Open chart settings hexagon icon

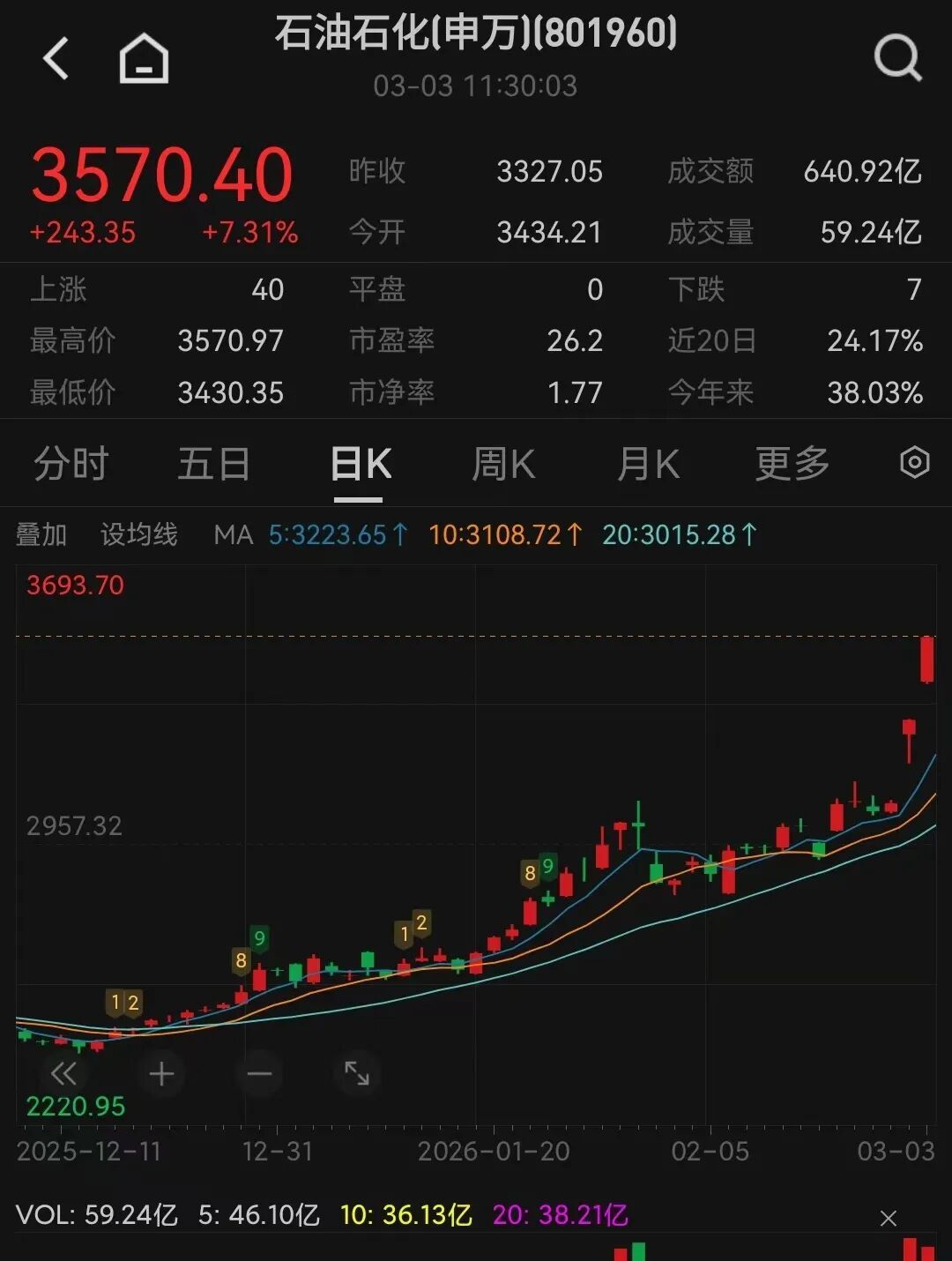coord(914,462)
